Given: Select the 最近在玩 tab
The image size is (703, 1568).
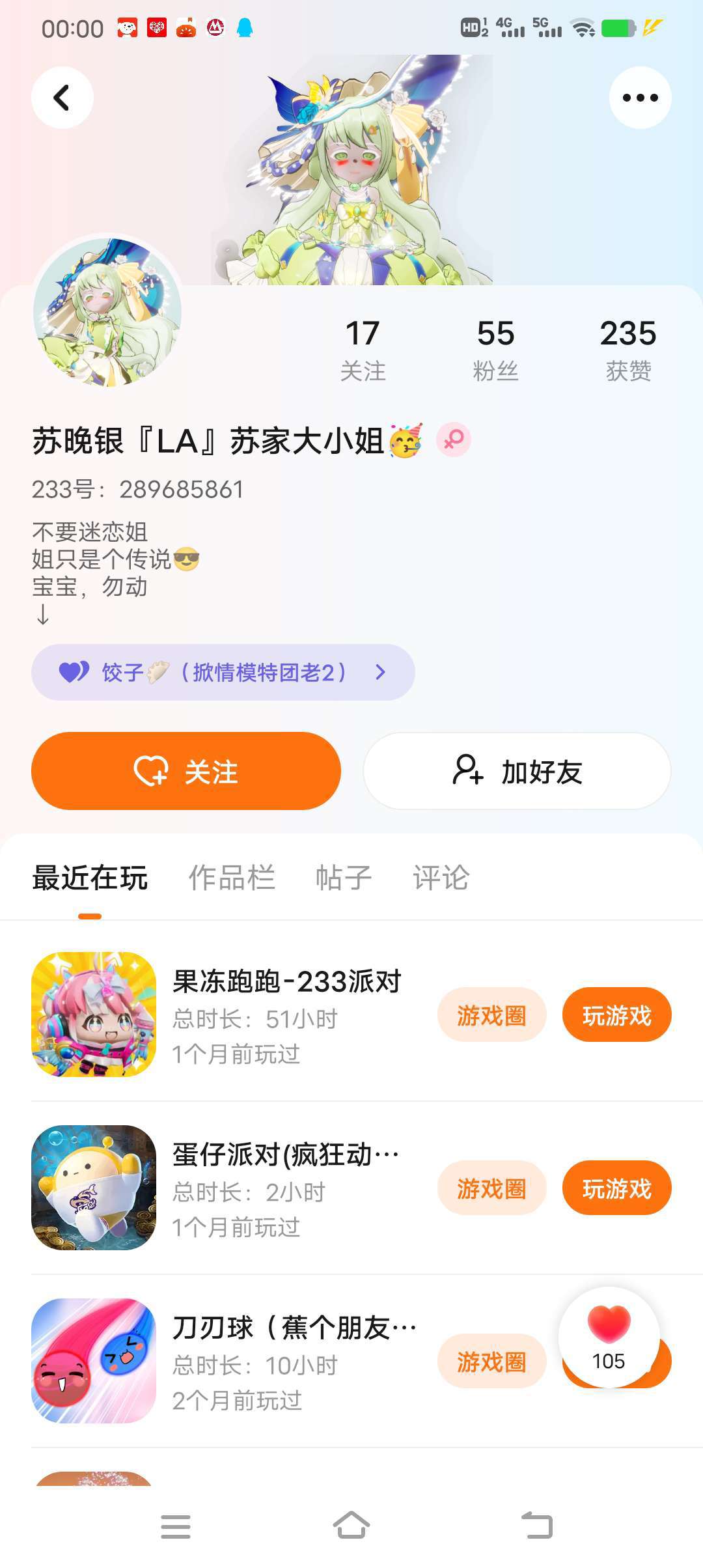Looking at the screenshot, I should click(x=90, y=878).
